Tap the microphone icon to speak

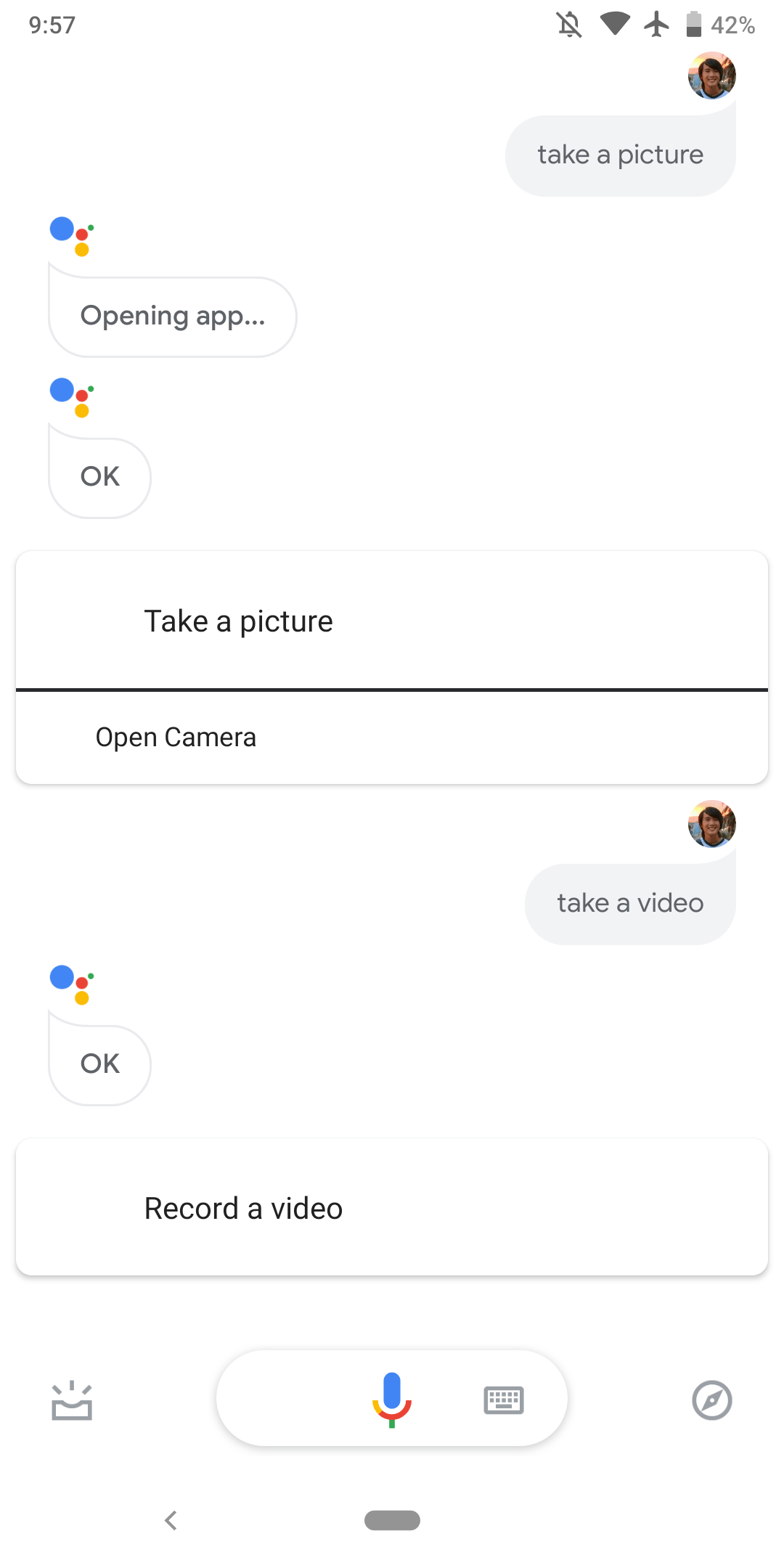point(392,1398)
